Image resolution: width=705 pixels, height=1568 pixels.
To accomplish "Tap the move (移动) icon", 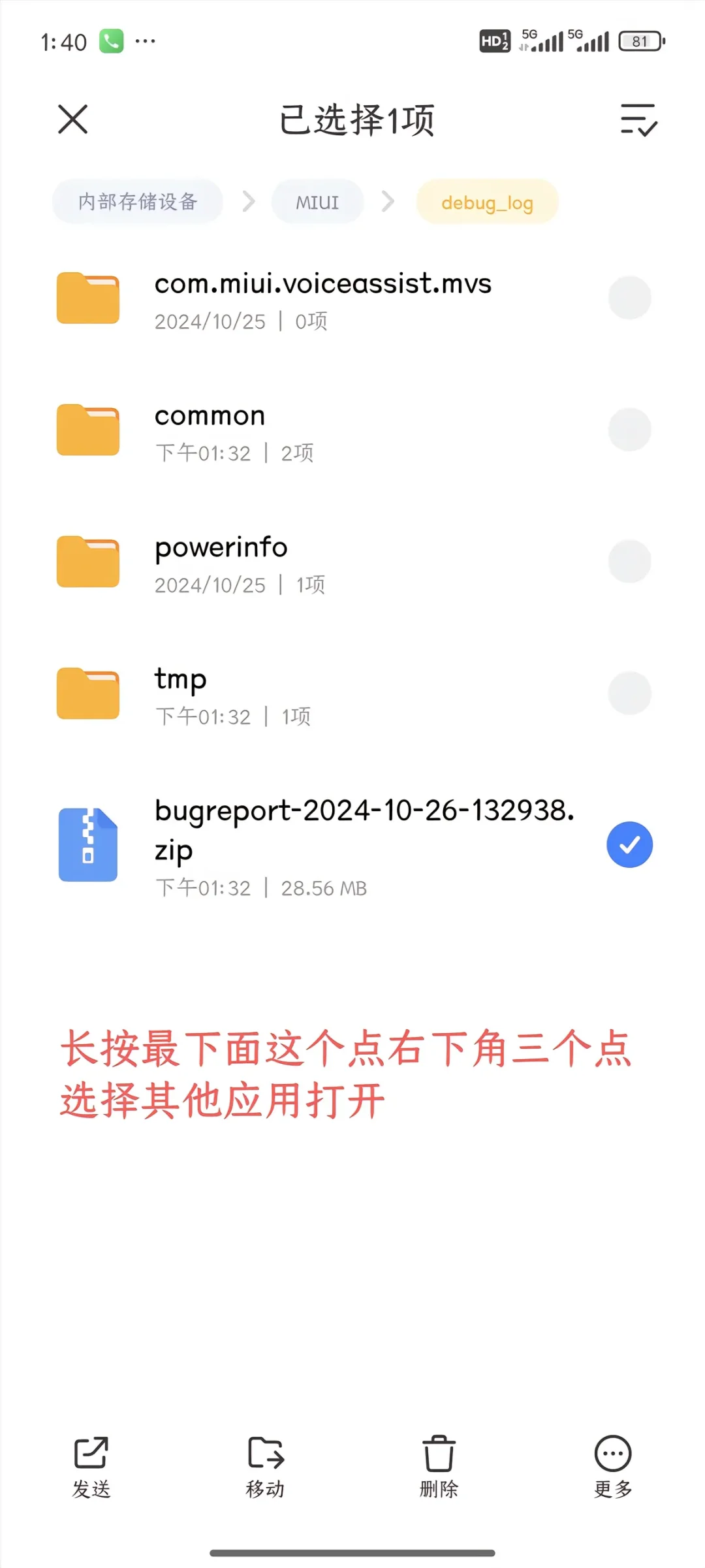I will click(264, 1453).
